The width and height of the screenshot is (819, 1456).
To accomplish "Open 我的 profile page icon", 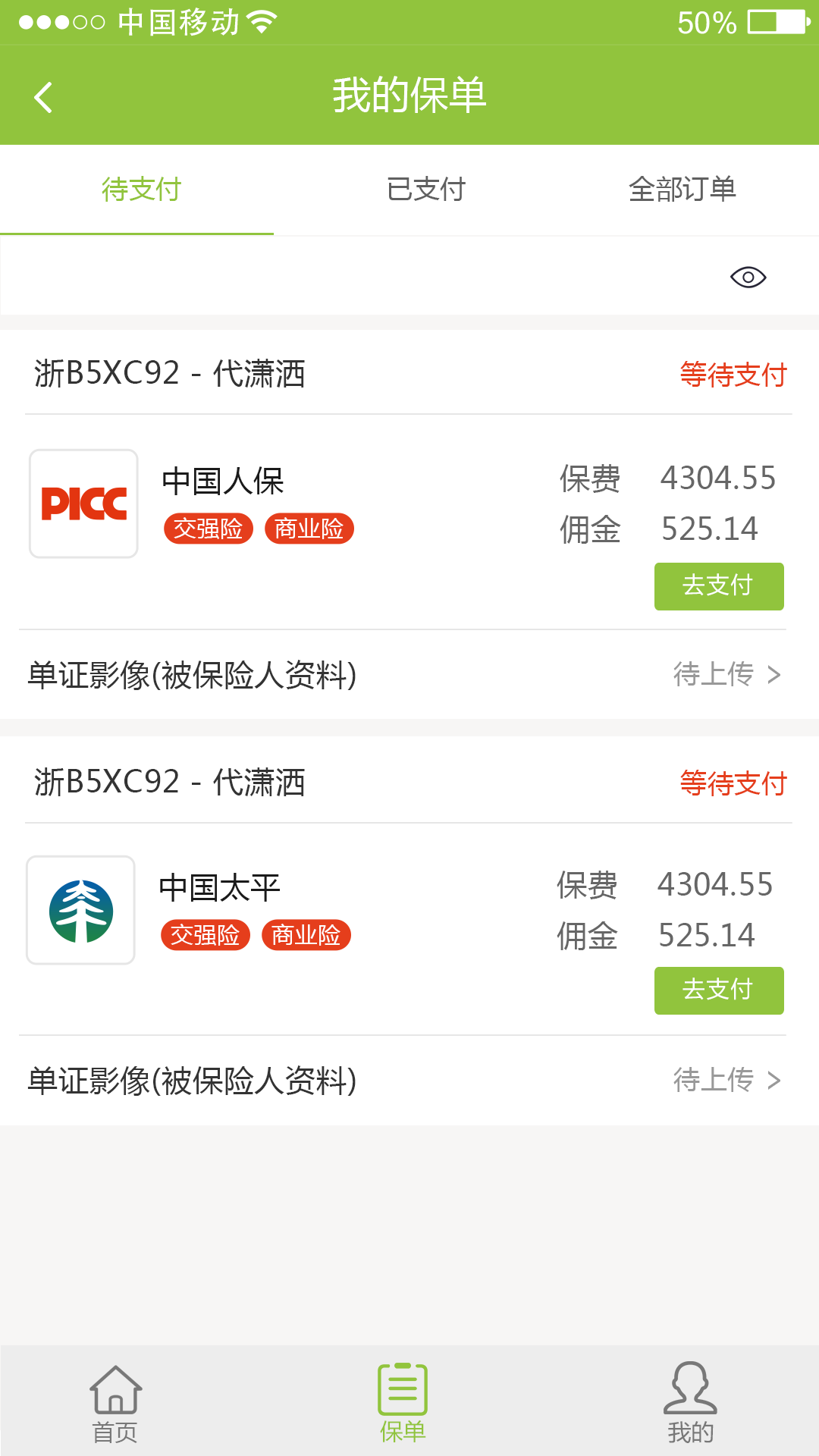I will [x=690, y=1403].
